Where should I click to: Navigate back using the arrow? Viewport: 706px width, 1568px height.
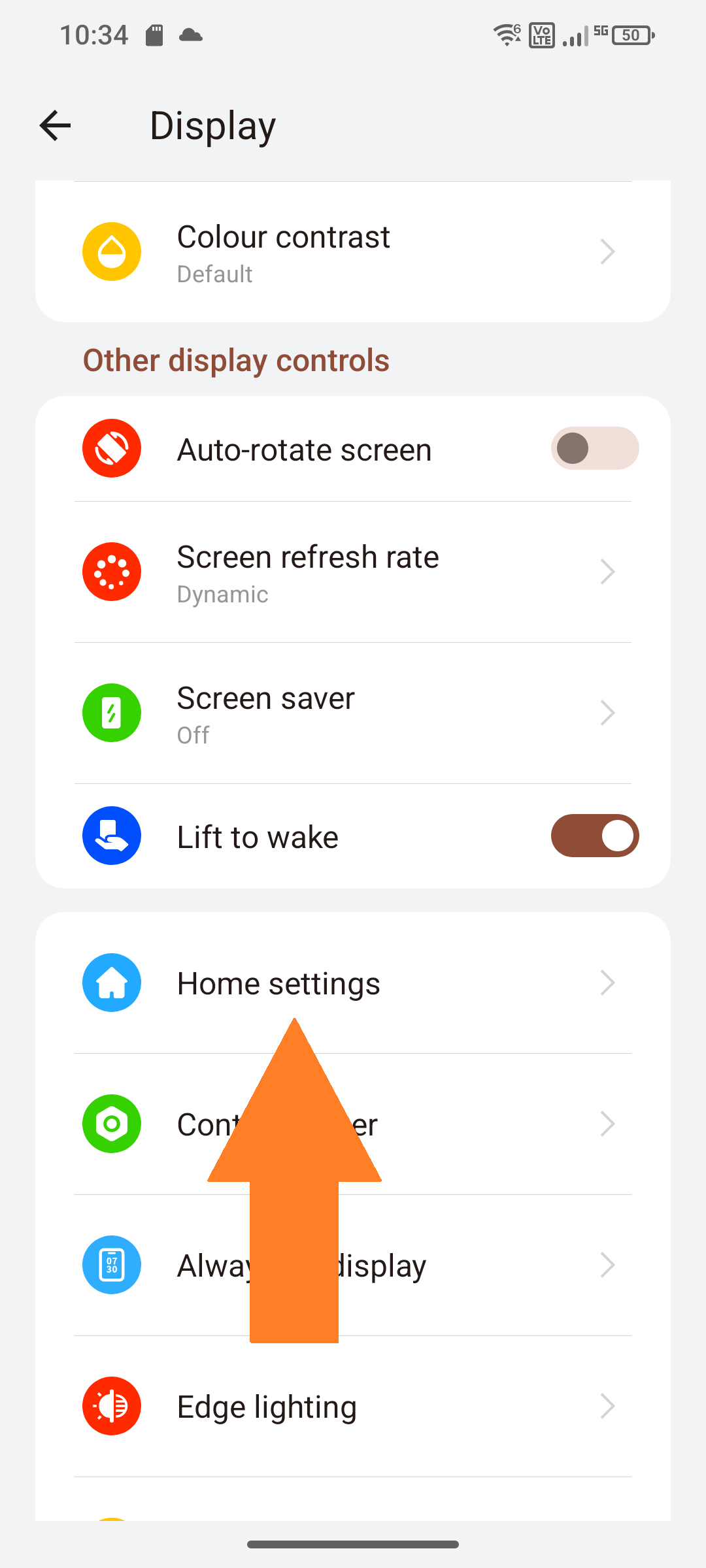coord(55,125)
